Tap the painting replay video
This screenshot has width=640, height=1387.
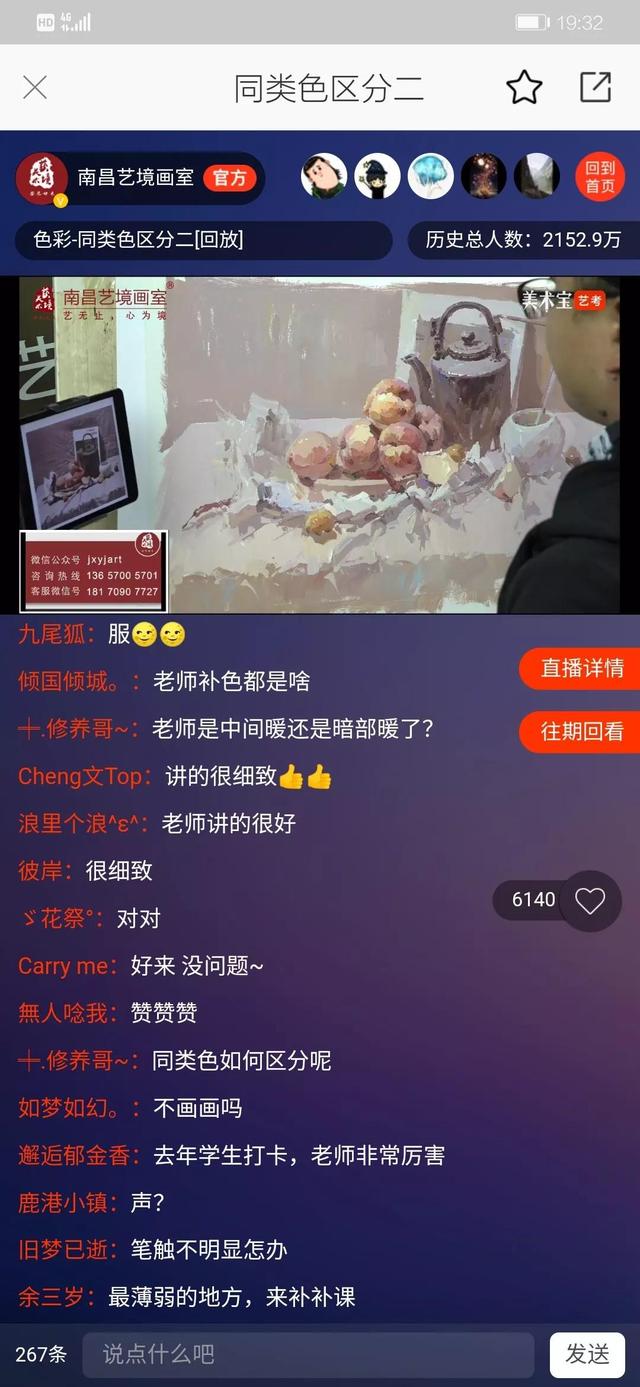[x=320, y=445]
